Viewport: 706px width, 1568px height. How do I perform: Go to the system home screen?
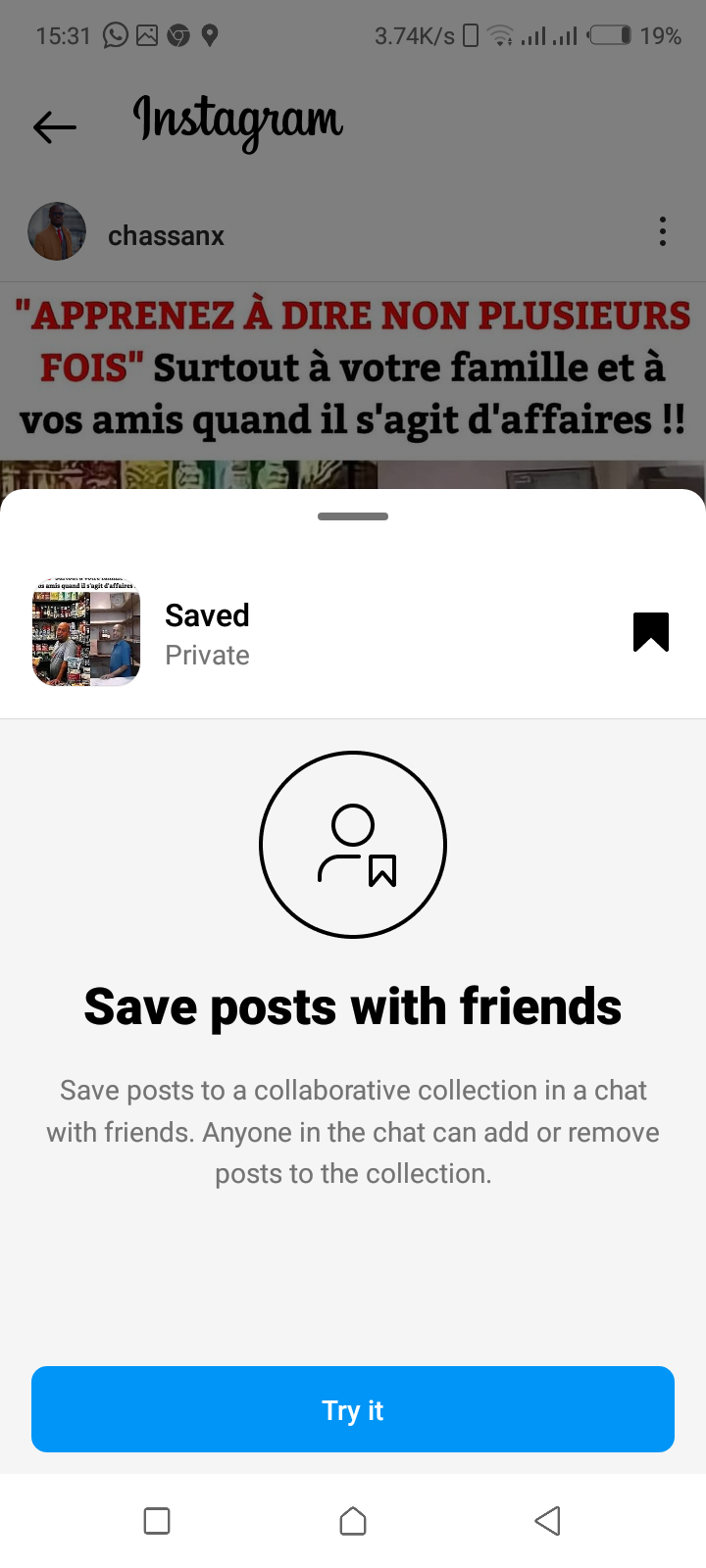pos(353,1521)
